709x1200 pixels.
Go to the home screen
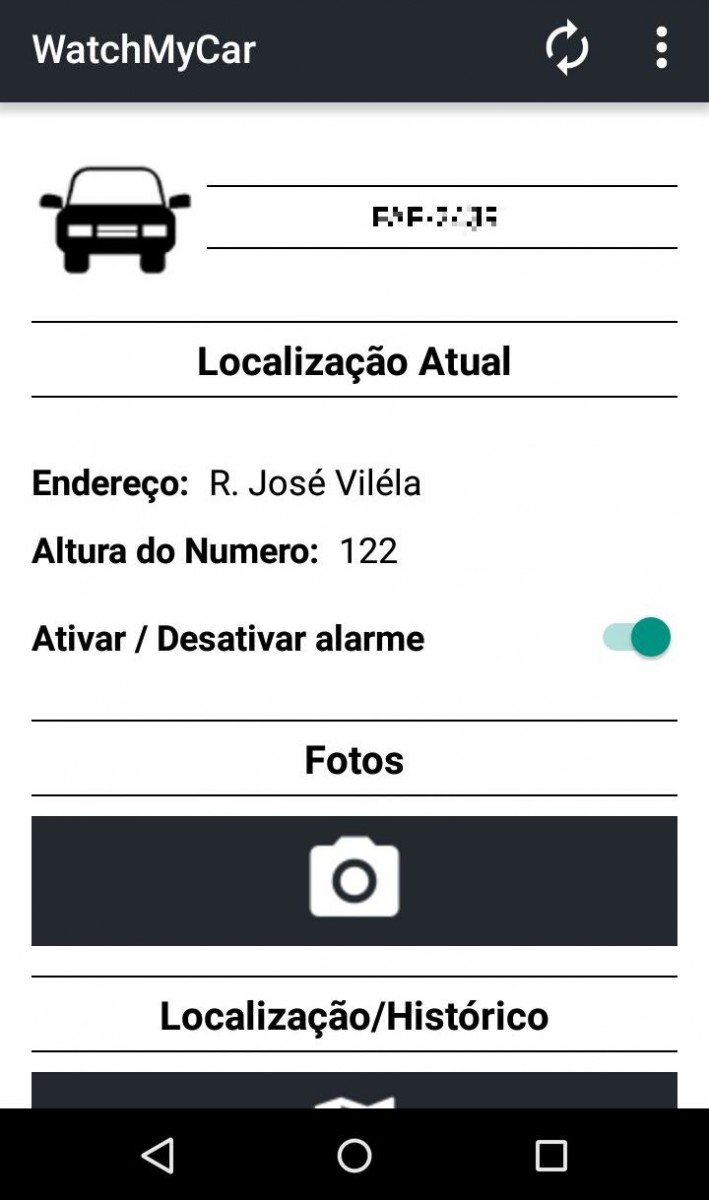pos(354,1155)
